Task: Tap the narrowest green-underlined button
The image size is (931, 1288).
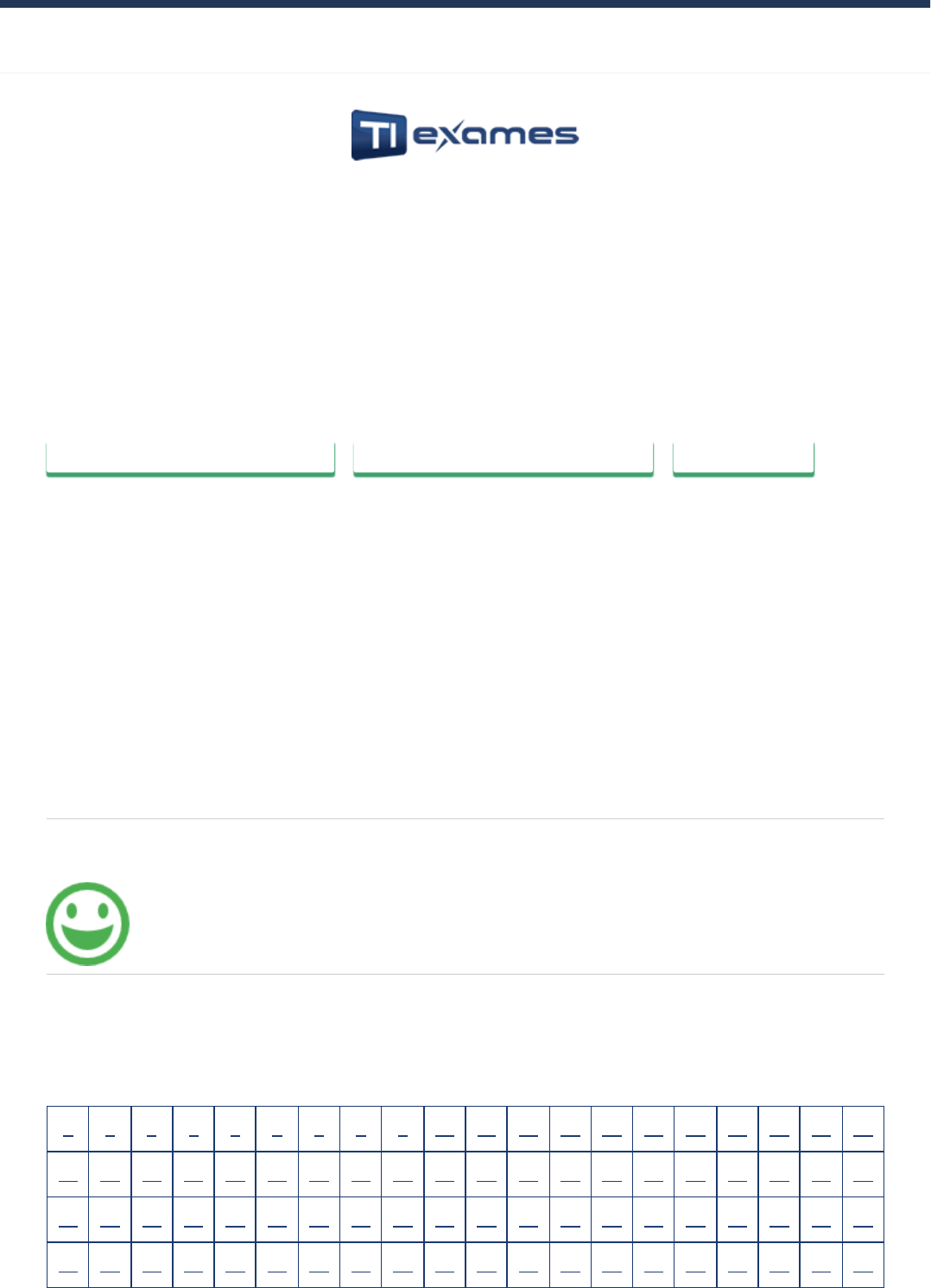Action: pos(744,458)
